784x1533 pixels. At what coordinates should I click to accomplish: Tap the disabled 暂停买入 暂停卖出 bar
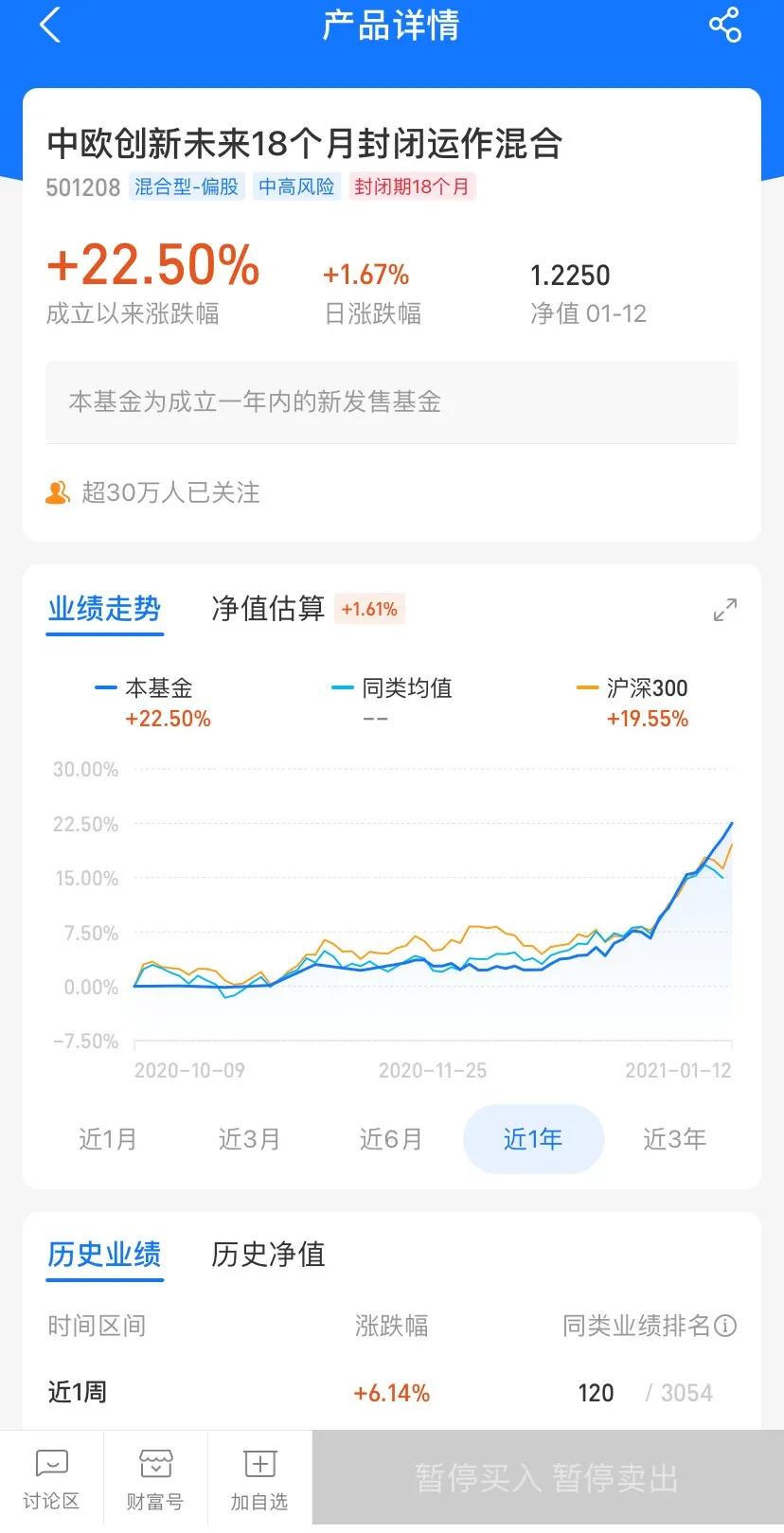546,1477
